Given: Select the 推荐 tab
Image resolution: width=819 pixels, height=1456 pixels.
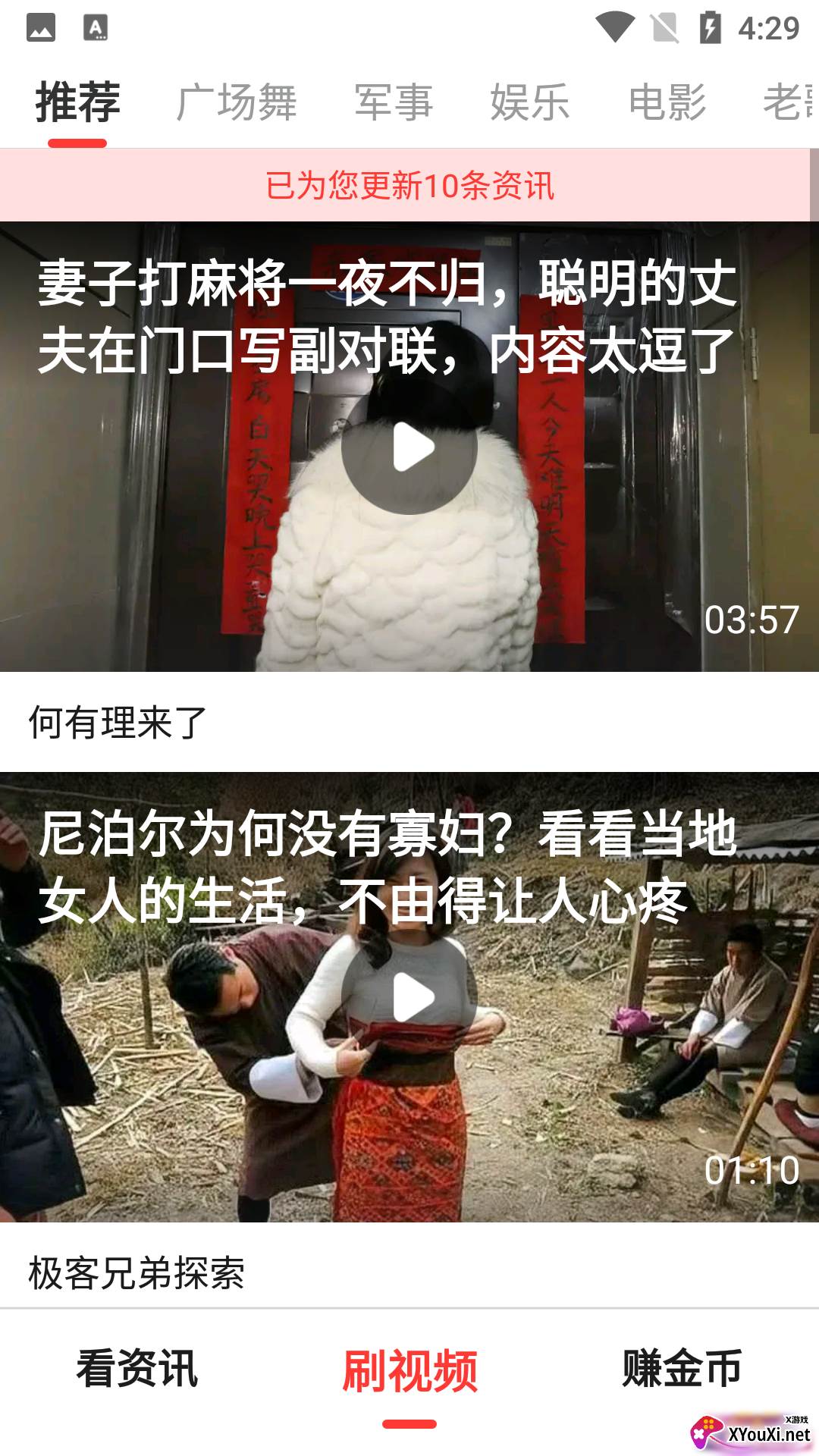Looking at the screenshot, I should click(x=77, y=102).
